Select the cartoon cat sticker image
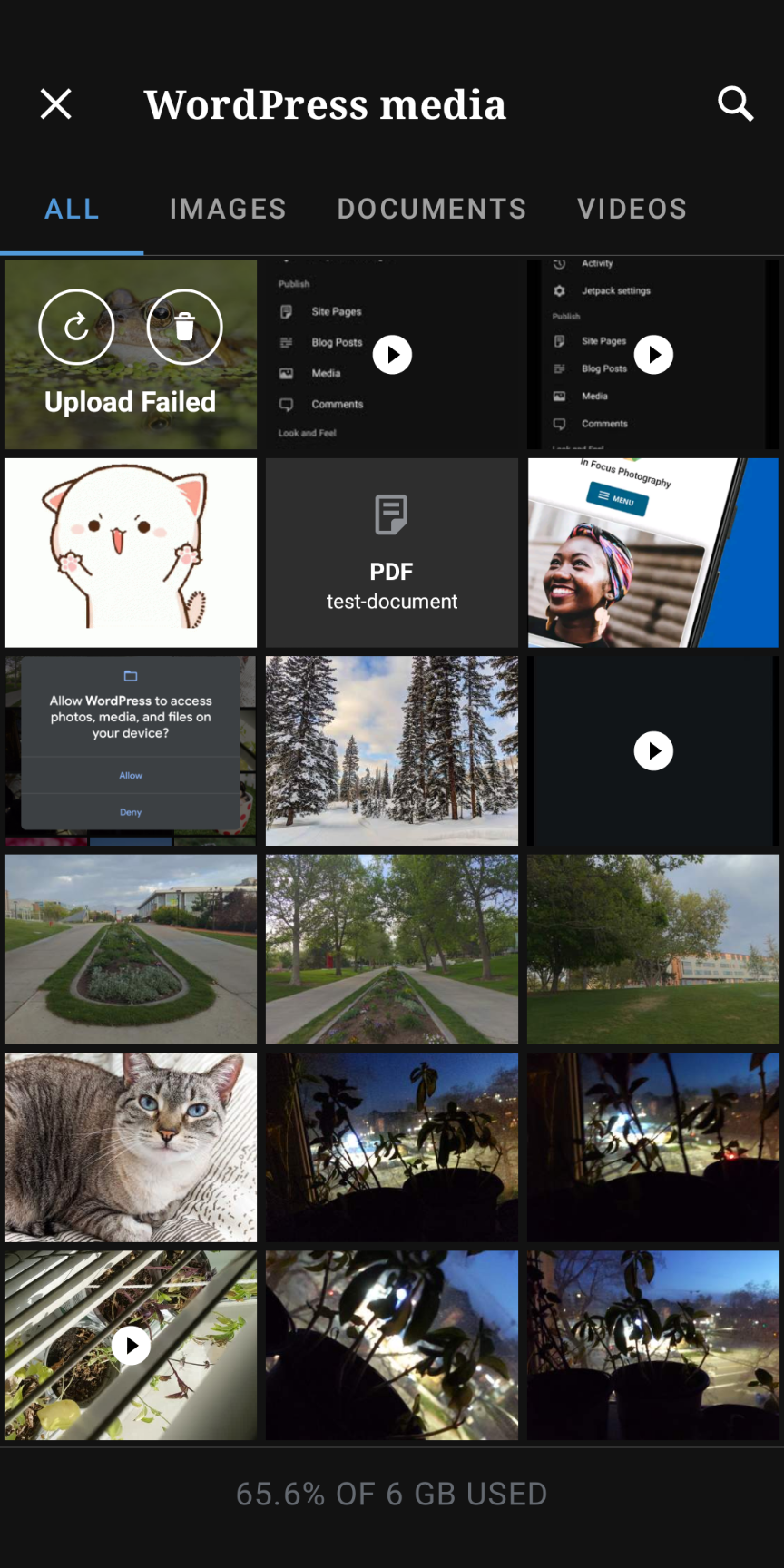This screenshot has height=1568, width=784. coord(130,552)
